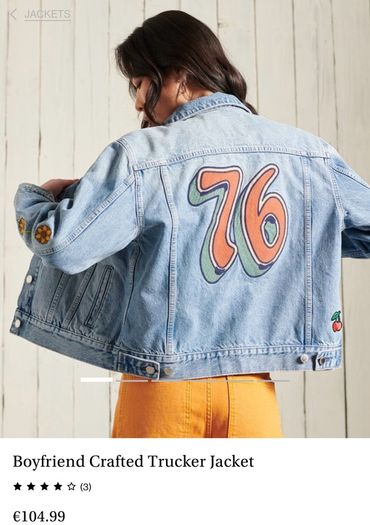Open the star rating reviews
The height and width of the screenshot is (525, 370).
[x=52, y=487]
